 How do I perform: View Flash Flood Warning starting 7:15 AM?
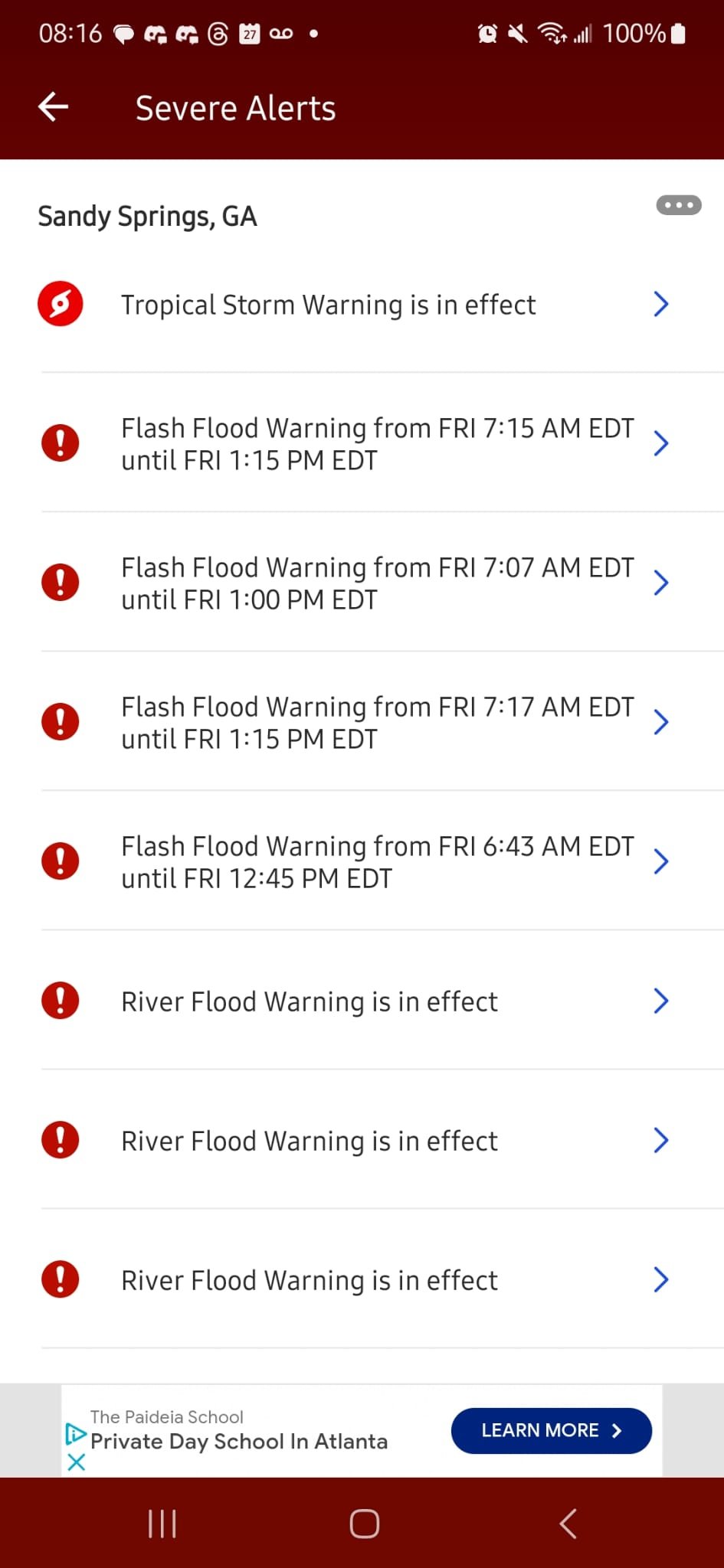(x=377, y=444)
